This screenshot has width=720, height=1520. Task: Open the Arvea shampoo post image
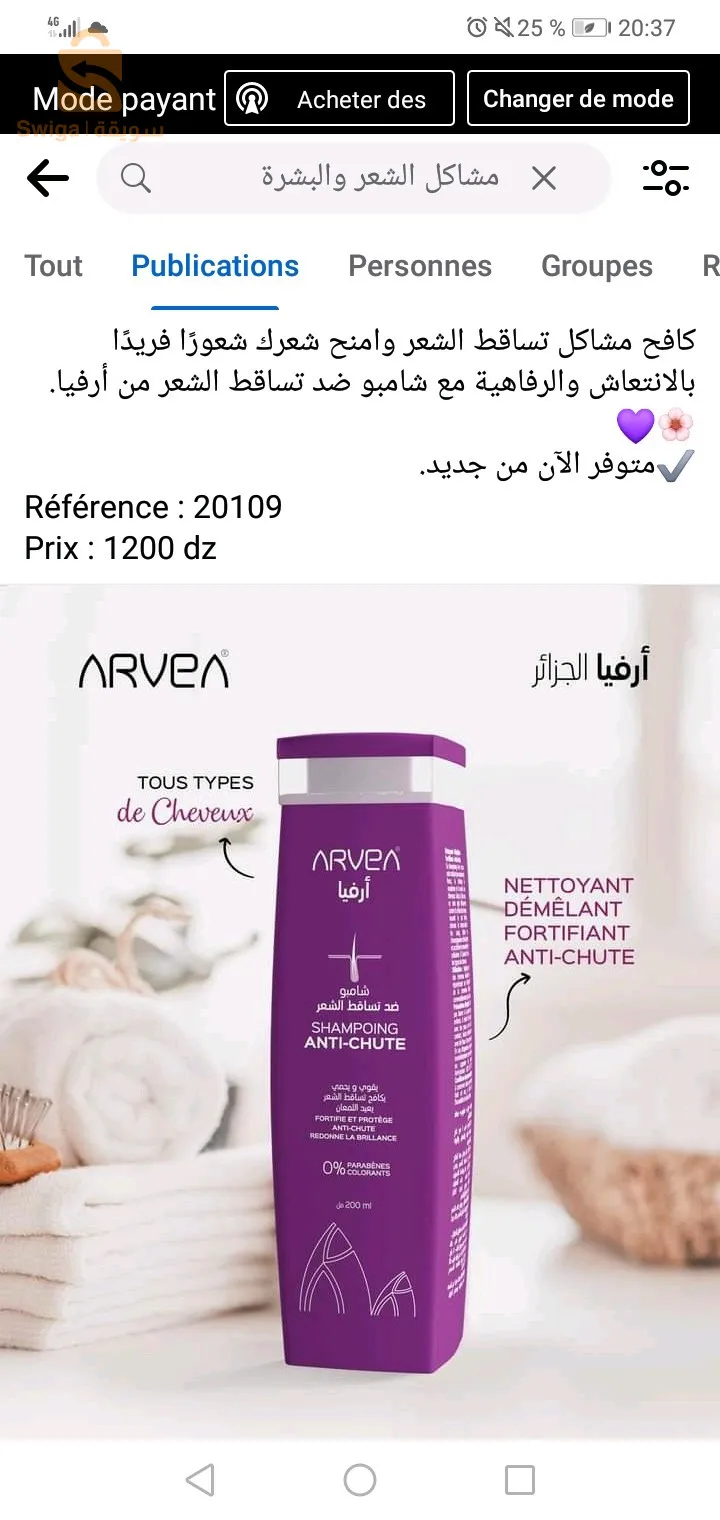tap(360, 1010)
